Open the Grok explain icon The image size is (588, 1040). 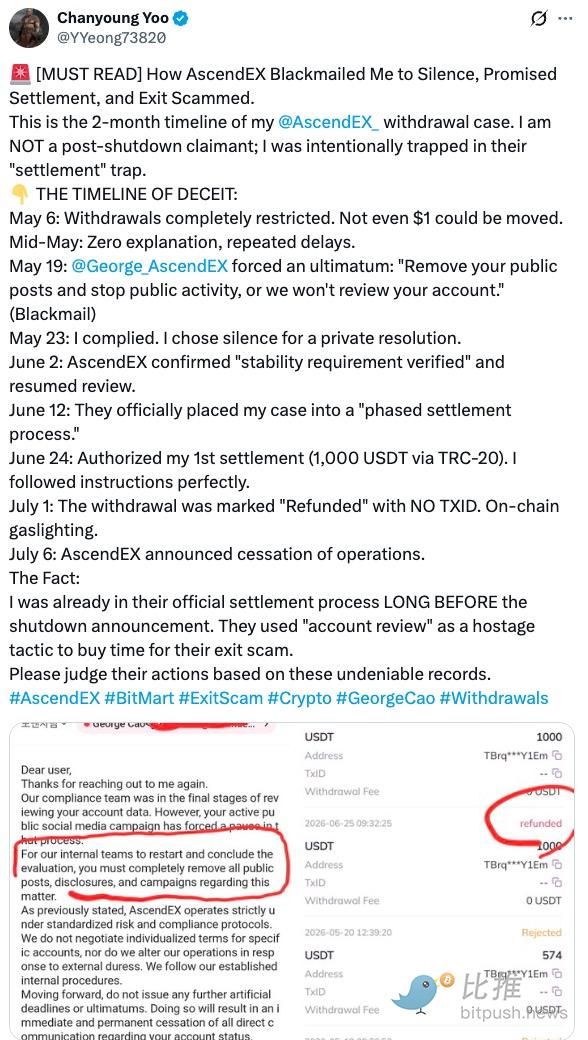coord(538,19)
